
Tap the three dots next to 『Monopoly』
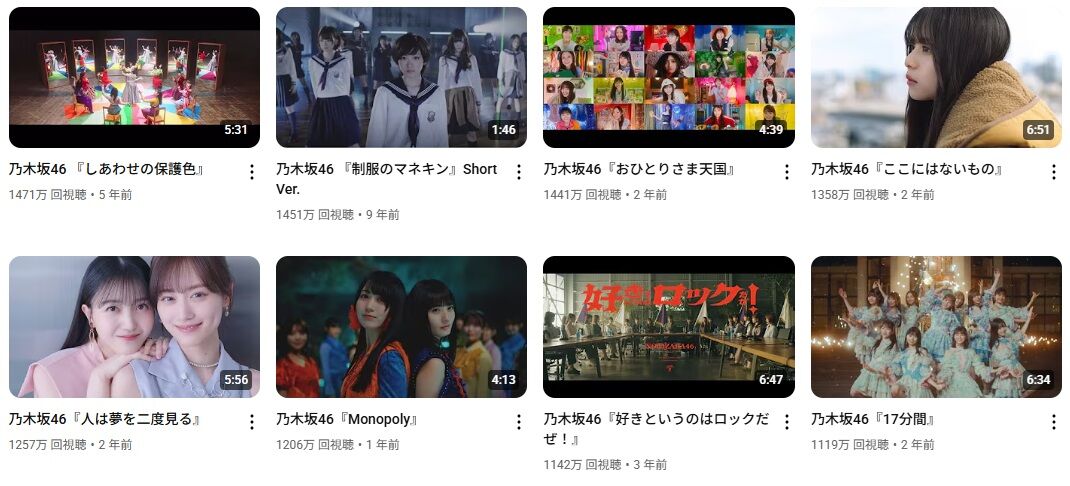[519, 422]
